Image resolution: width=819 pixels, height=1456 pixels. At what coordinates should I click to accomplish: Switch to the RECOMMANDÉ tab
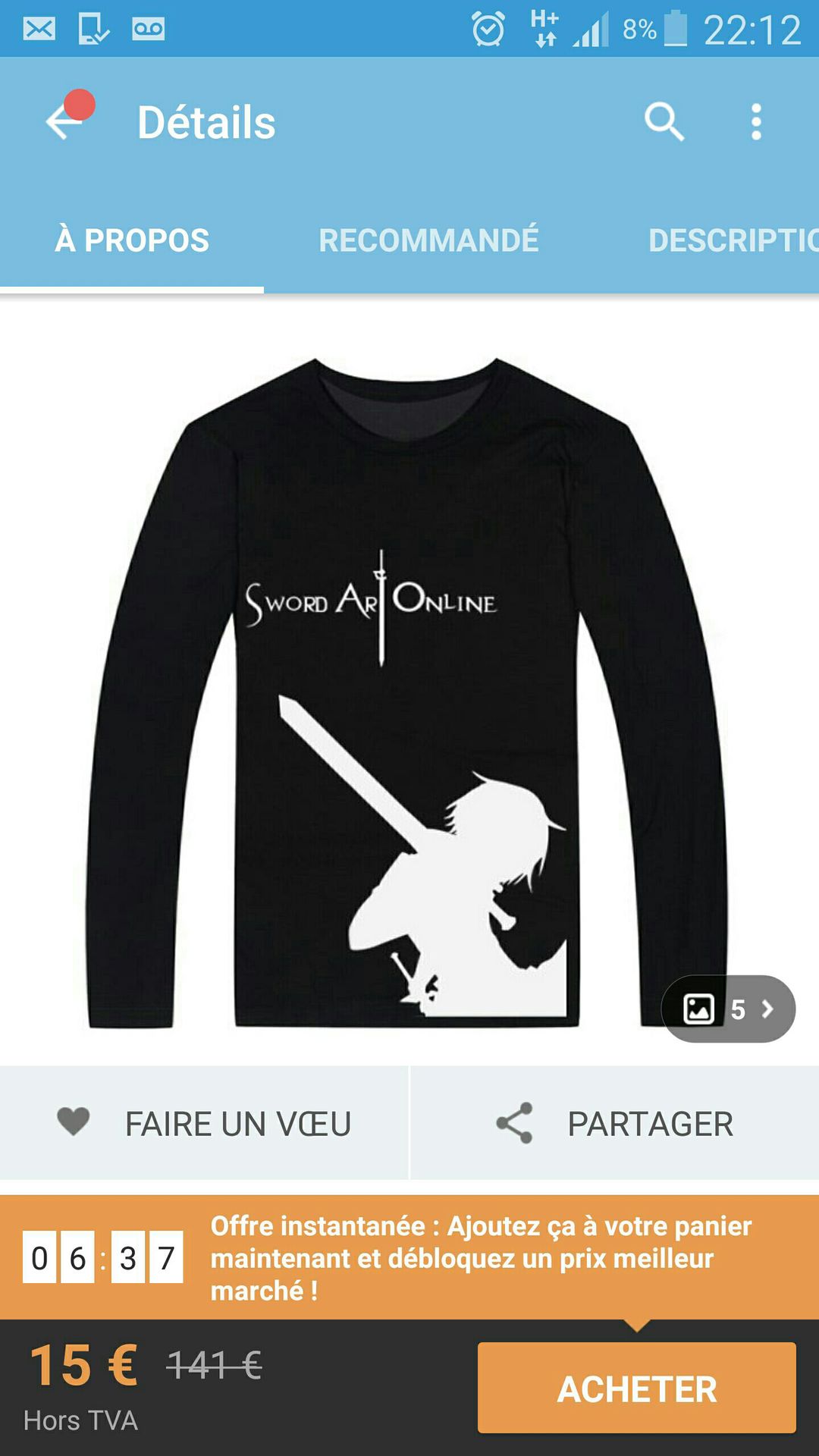tap(428, 240)
